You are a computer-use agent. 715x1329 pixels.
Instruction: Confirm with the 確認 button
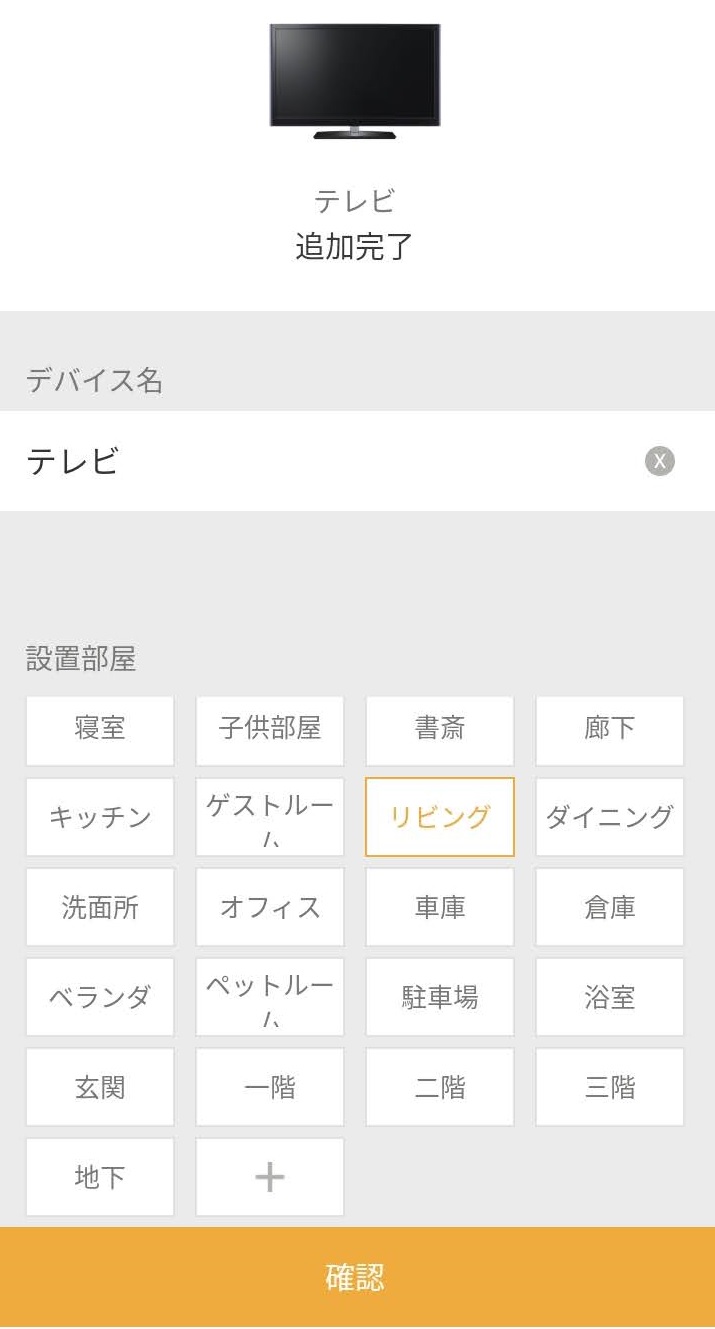[x=357, y=1277]
